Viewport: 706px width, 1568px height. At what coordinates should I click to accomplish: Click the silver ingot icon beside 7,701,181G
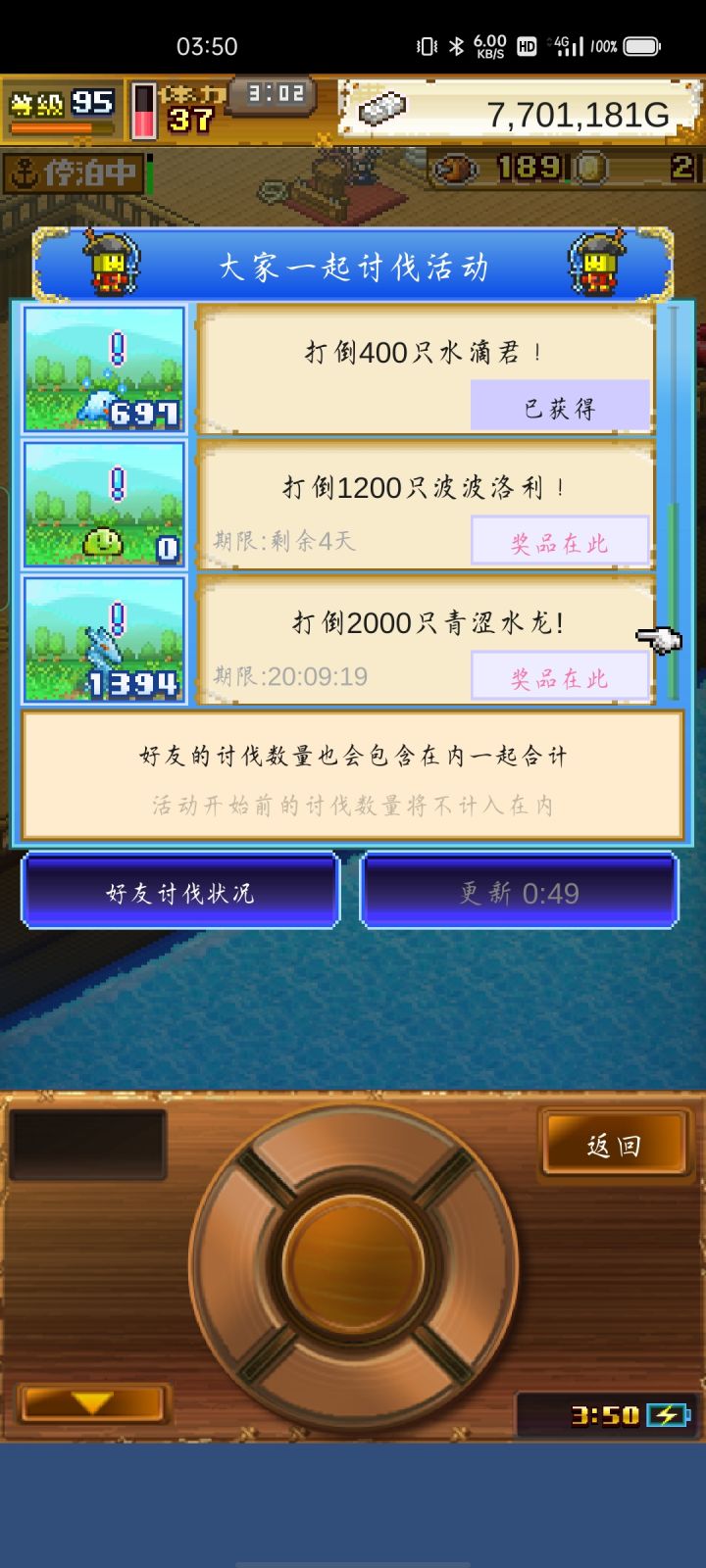coord(381,111)
